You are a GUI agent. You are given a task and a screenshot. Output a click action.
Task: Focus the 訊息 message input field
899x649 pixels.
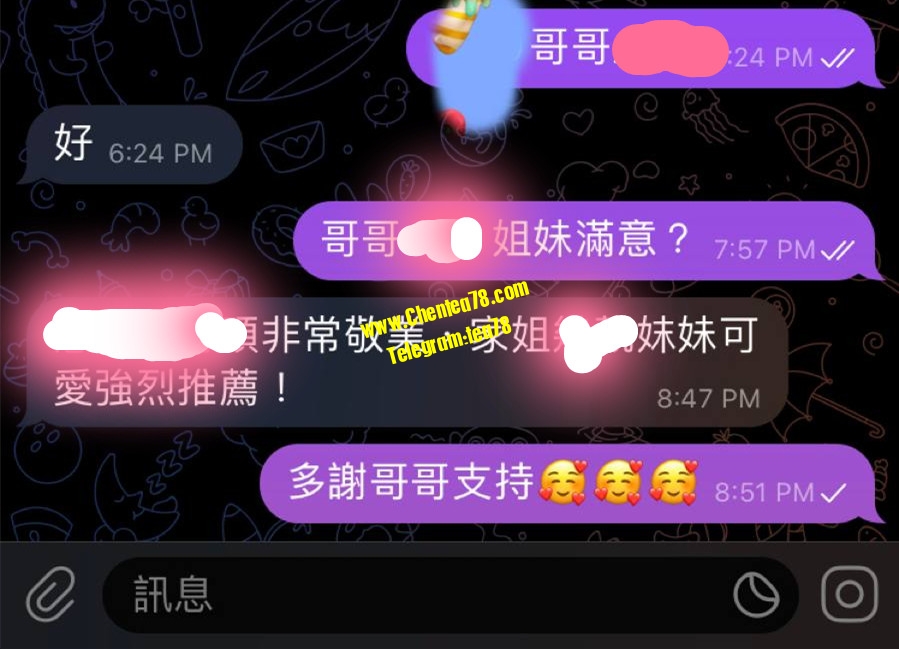point(420,595)
